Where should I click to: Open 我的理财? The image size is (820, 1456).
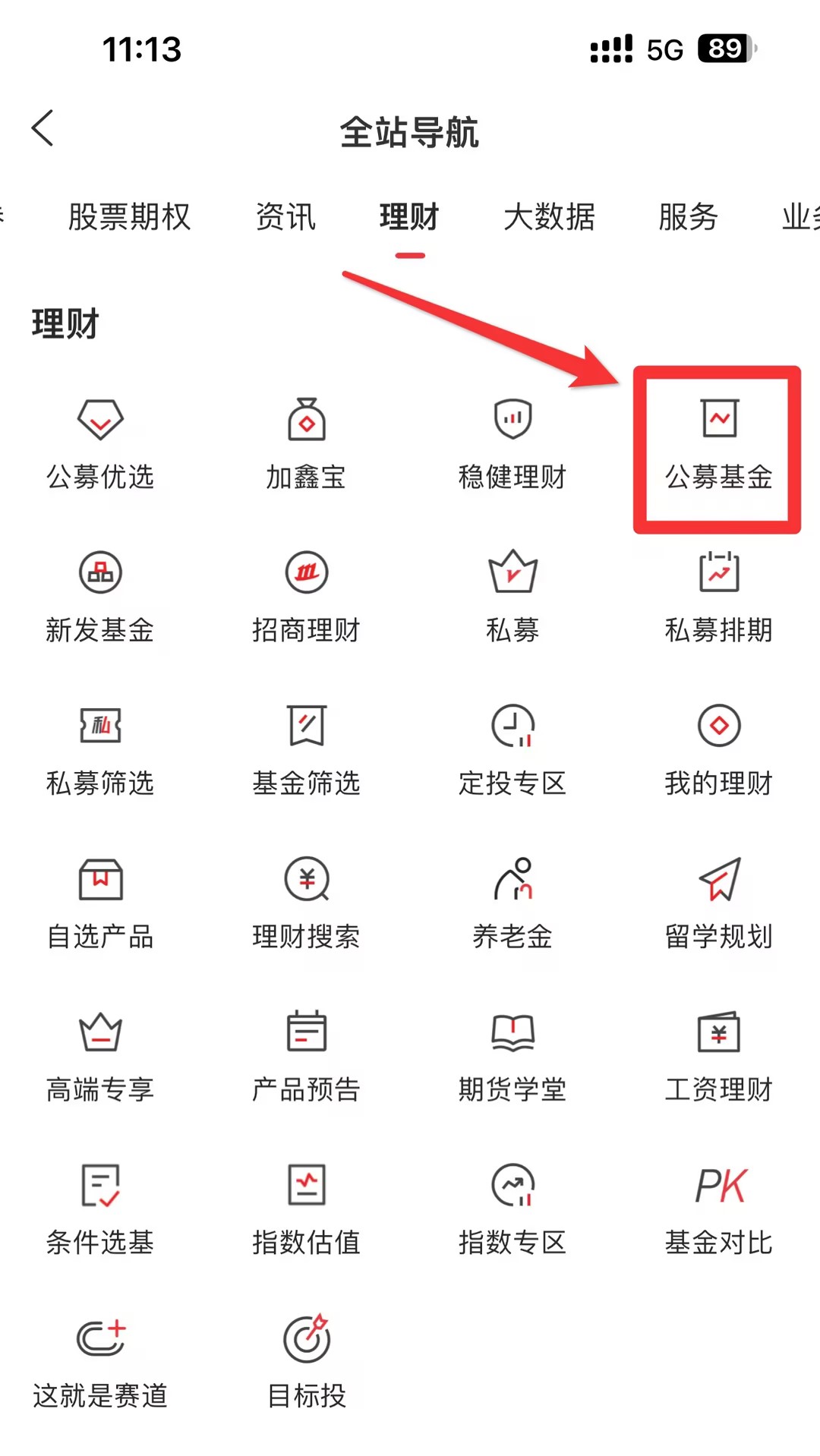(x=718, y=752)
